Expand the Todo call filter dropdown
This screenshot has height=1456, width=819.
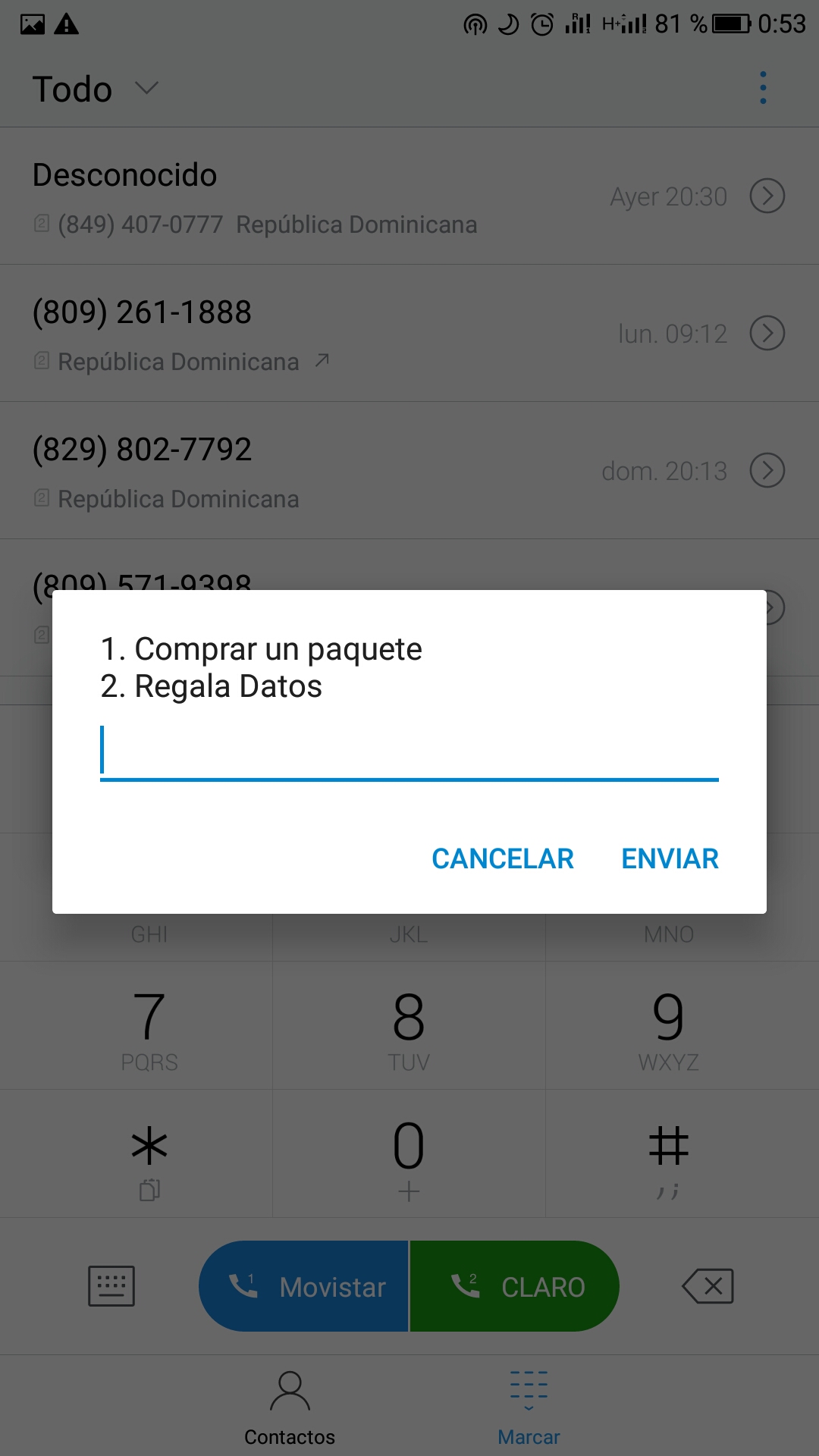point(96,89)
